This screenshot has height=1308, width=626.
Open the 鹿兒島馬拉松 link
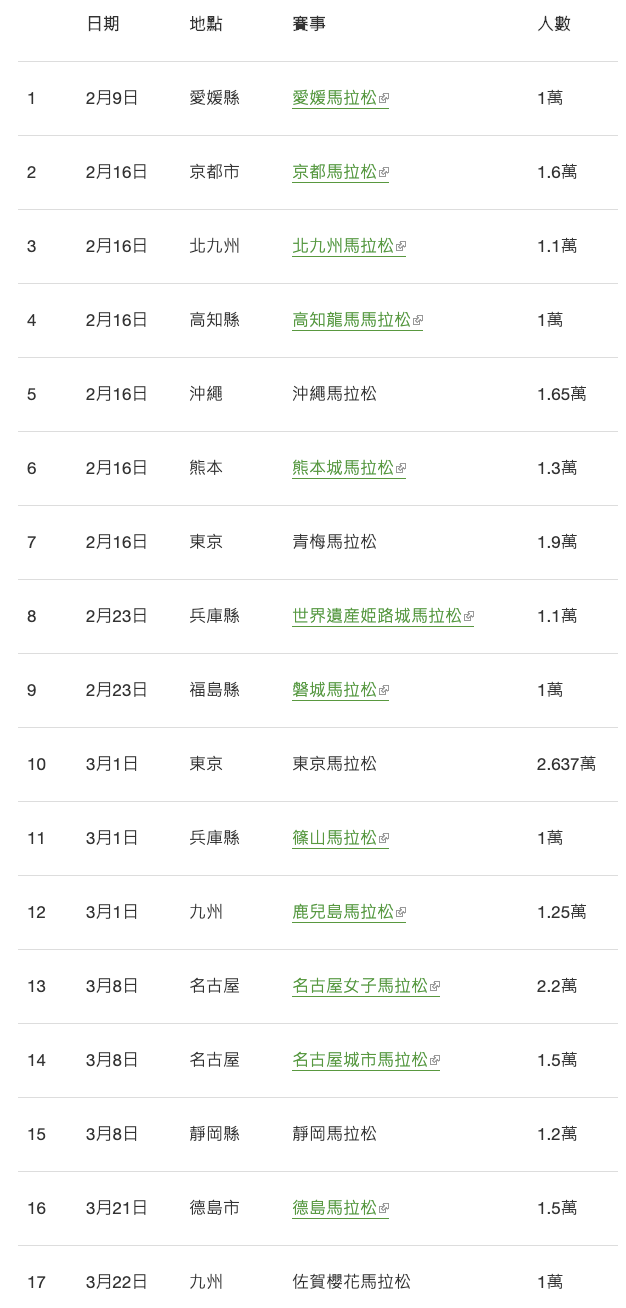pyautogui.click(x=349, y=912)
